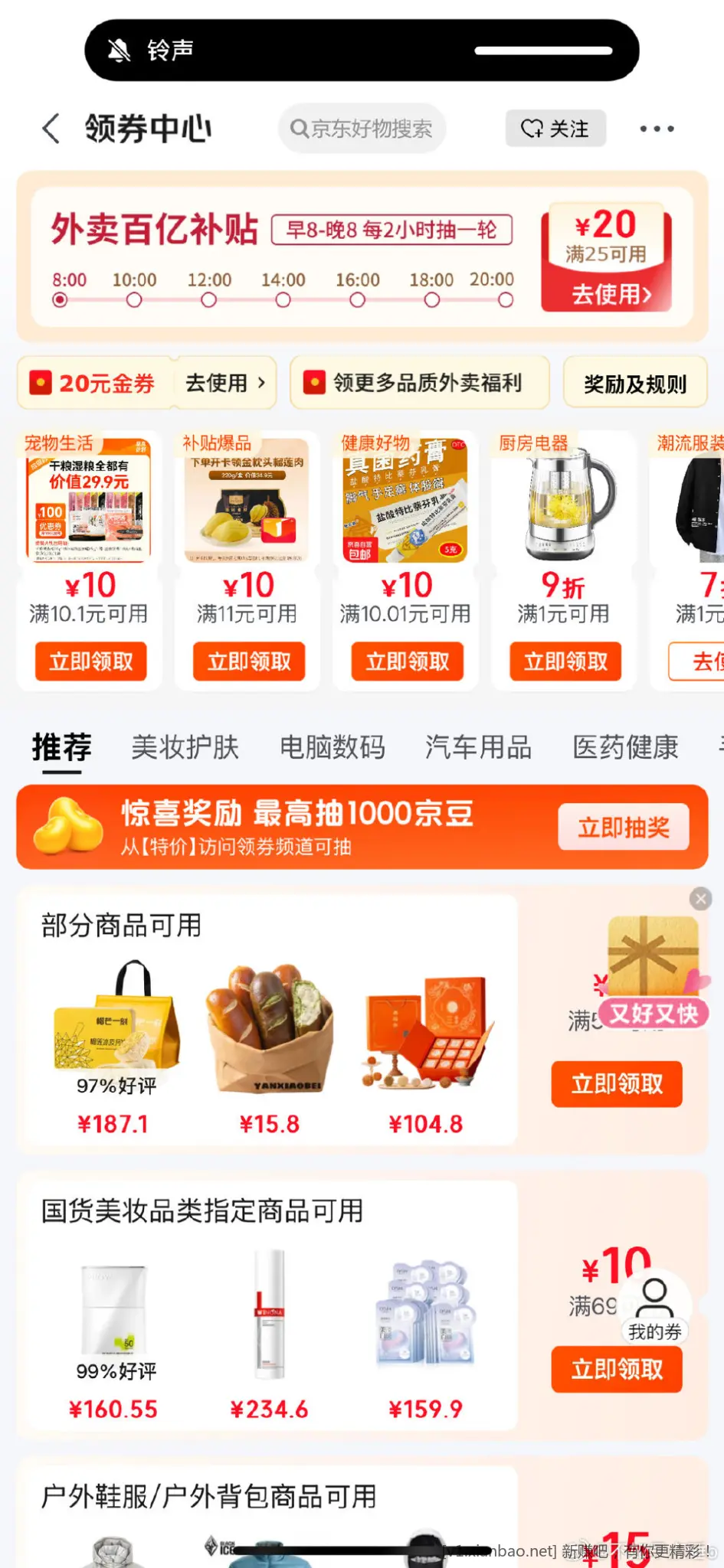Claim the 宠物生活 ¥10 coupon
Screen dimensions: 724x1568
(x=90, y=661)
